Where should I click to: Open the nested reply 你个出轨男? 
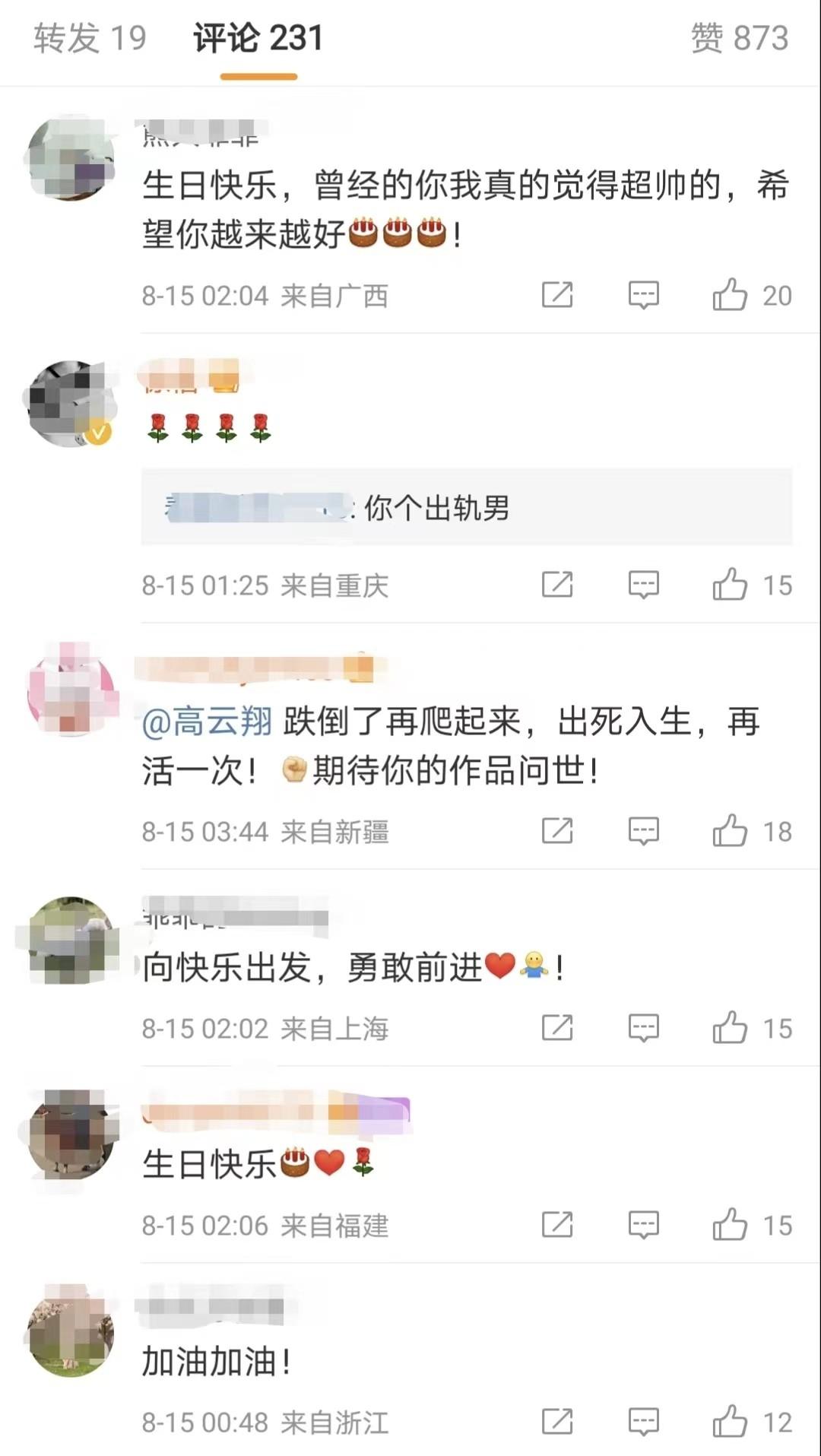(x=436, y=508)
